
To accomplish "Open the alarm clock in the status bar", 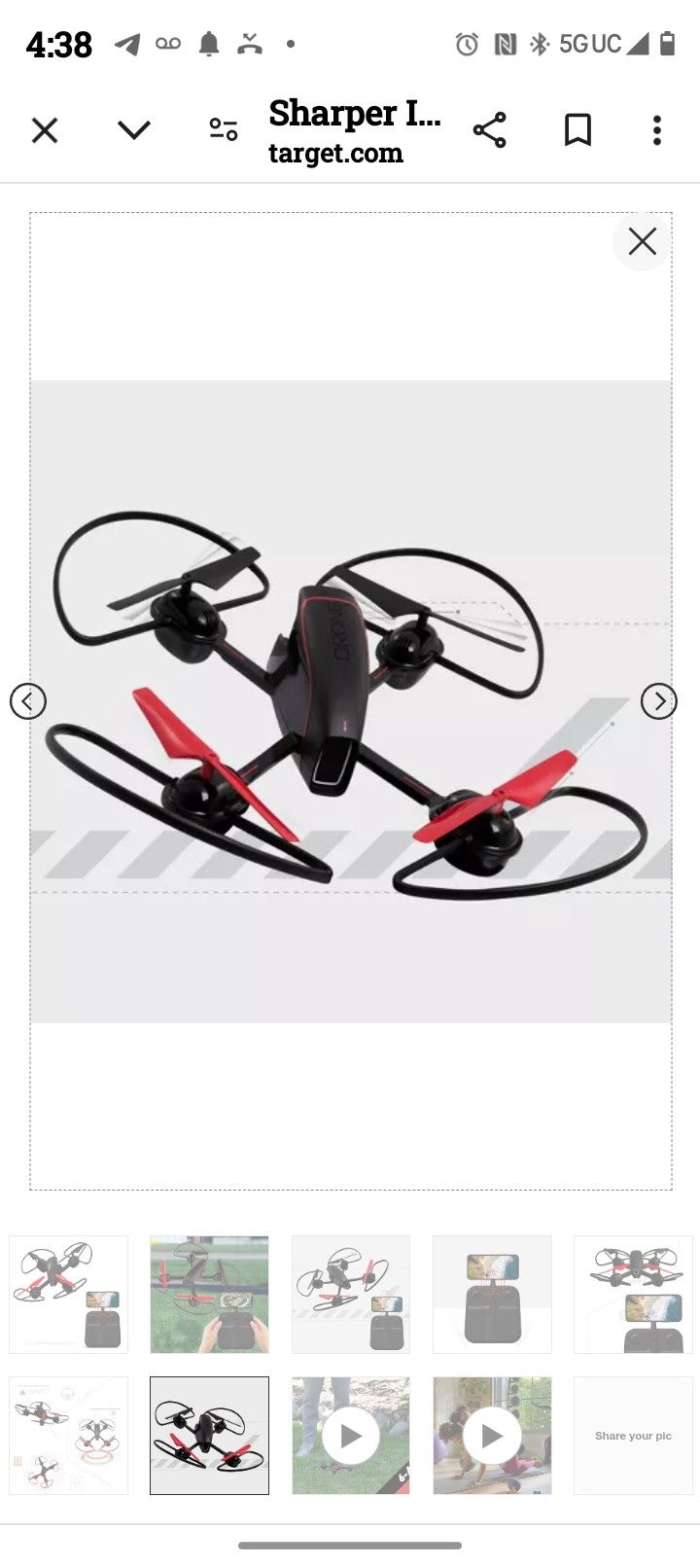I will [x=466, y=44].
